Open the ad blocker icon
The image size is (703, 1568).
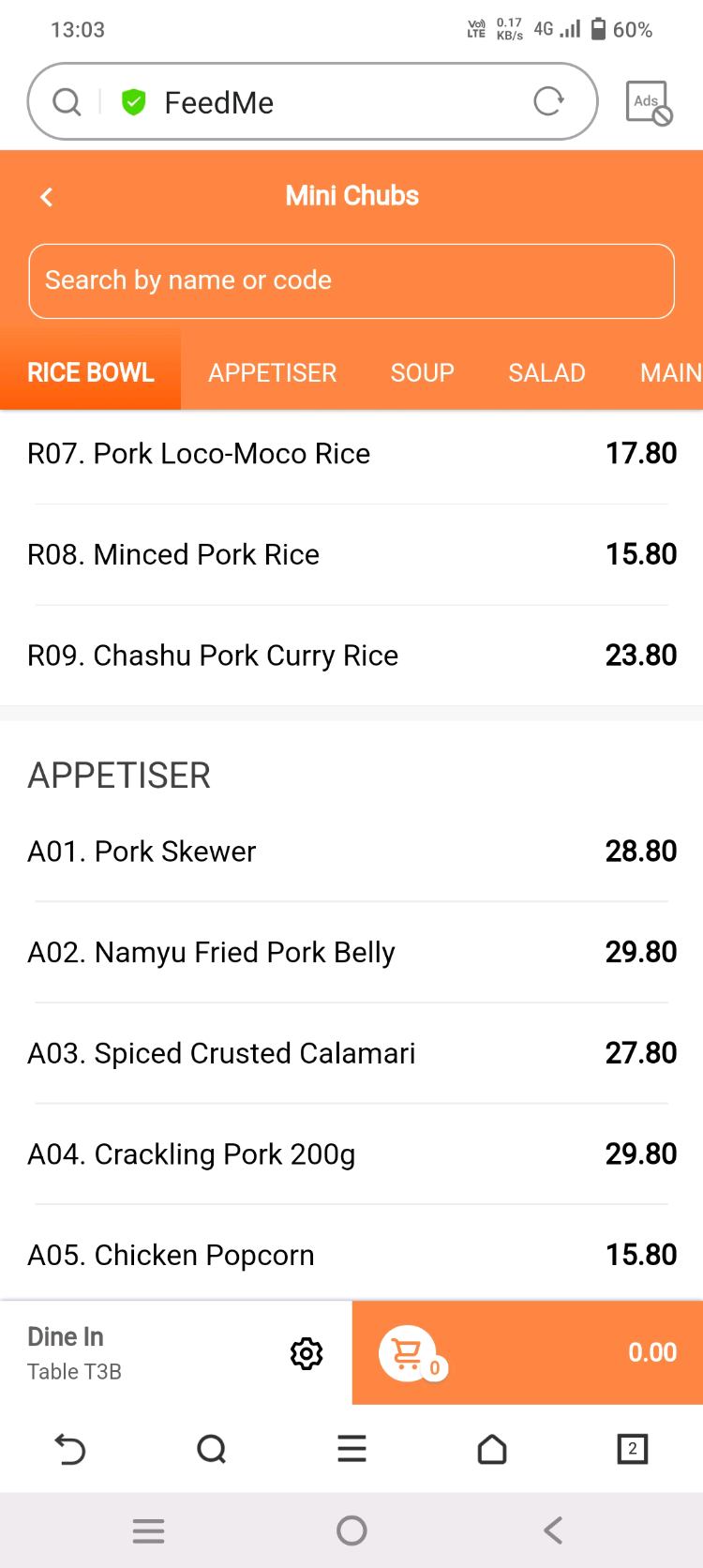648,102
